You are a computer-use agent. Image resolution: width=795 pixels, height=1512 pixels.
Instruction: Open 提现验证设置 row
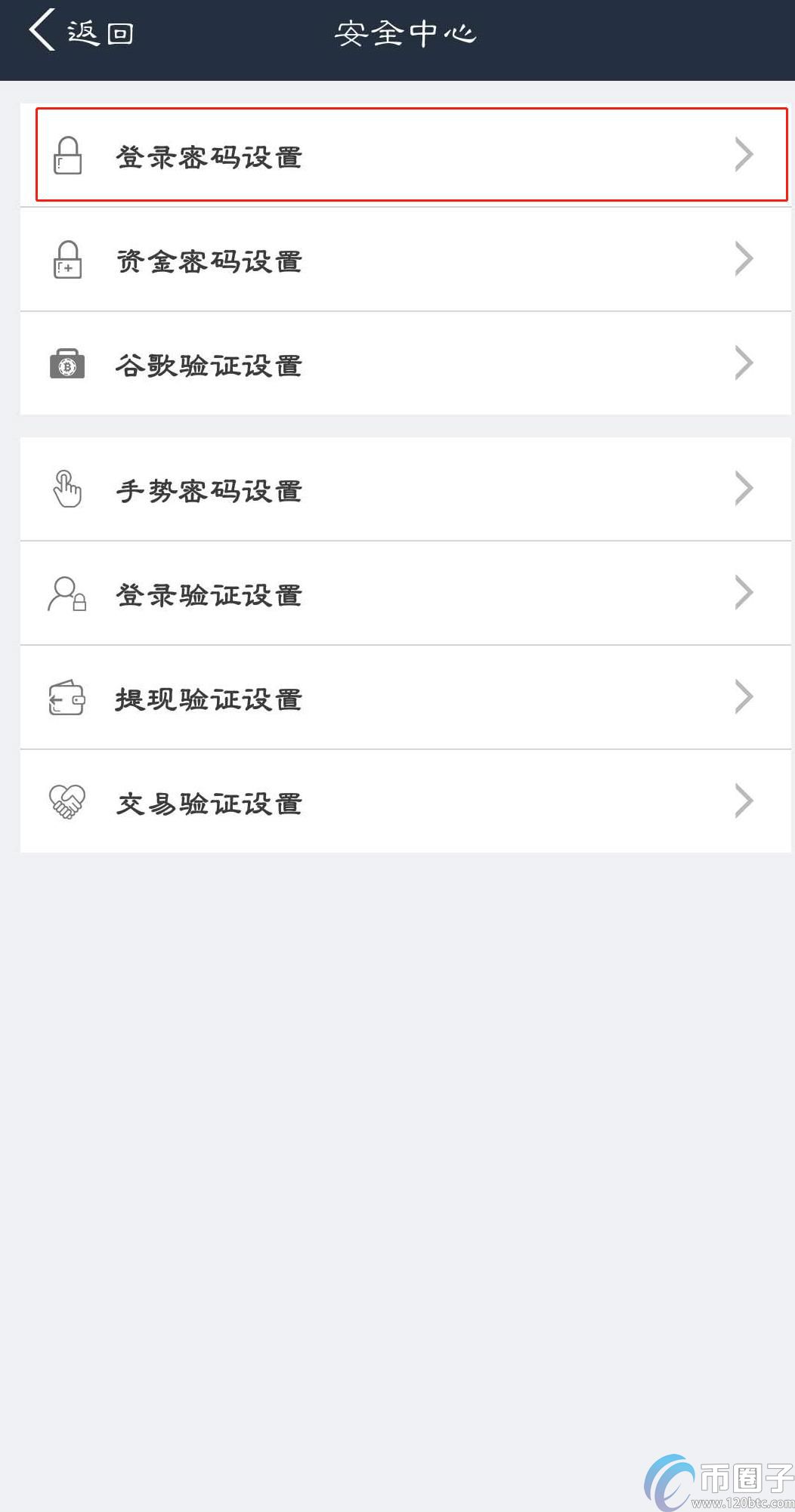click(406, 698)
